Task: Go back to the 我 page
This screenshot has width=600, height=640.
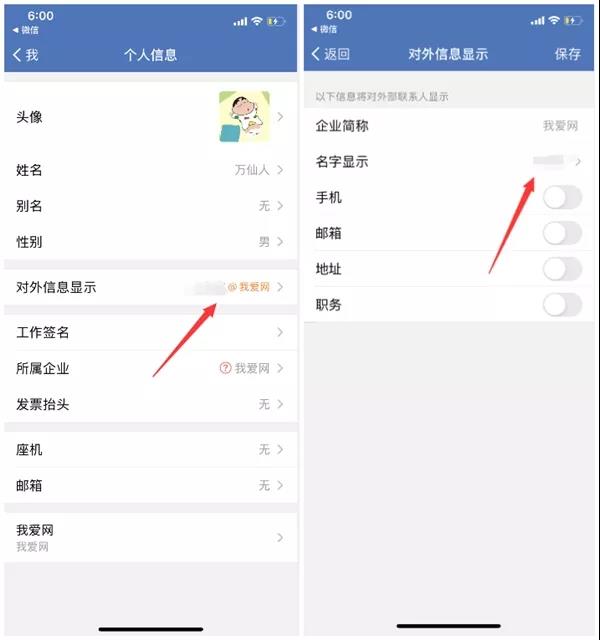Action: 26,55
